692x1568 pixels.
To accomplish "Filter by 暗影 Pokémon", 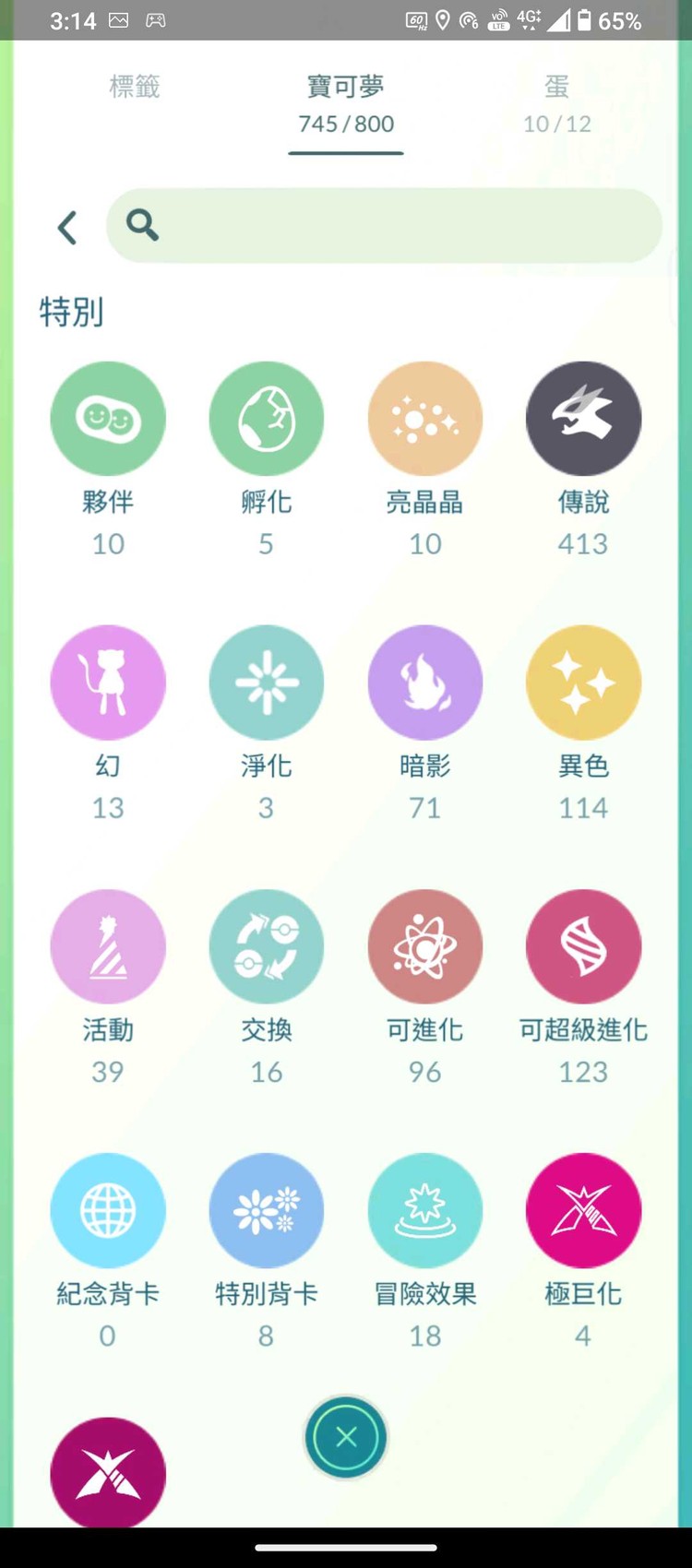I will click(424, 683).
